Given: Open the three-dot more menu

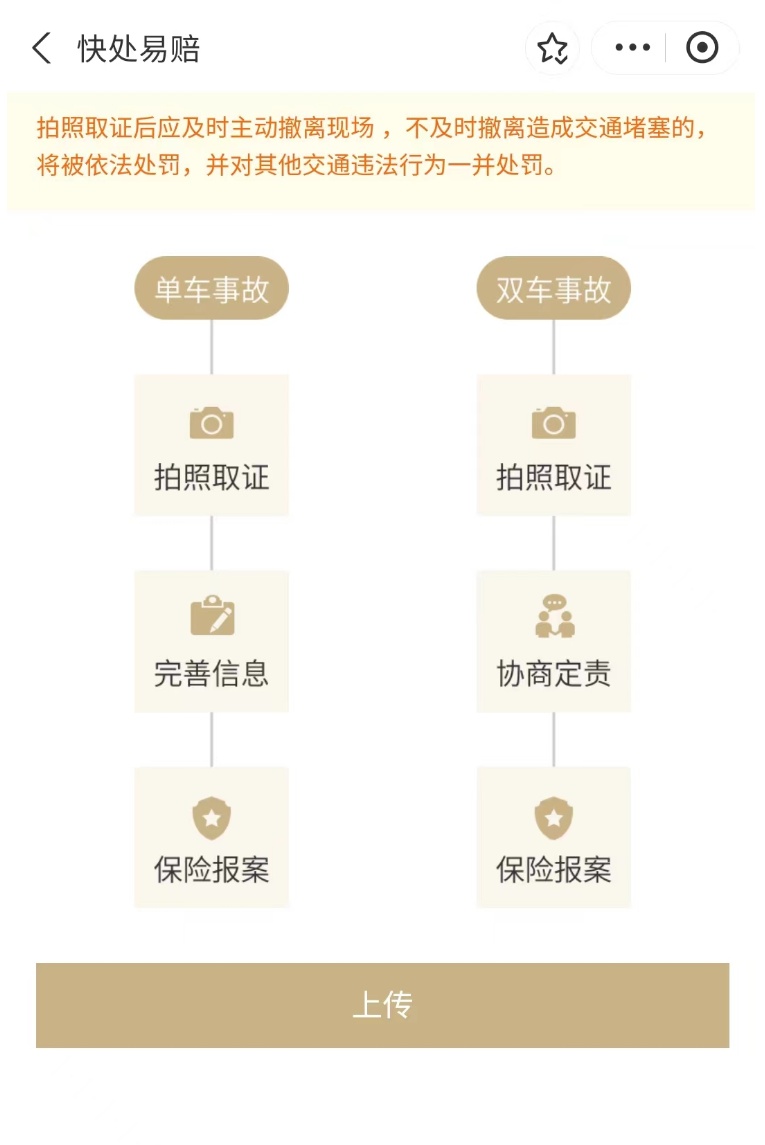Looking at the screenshot, I should (632, 48).
